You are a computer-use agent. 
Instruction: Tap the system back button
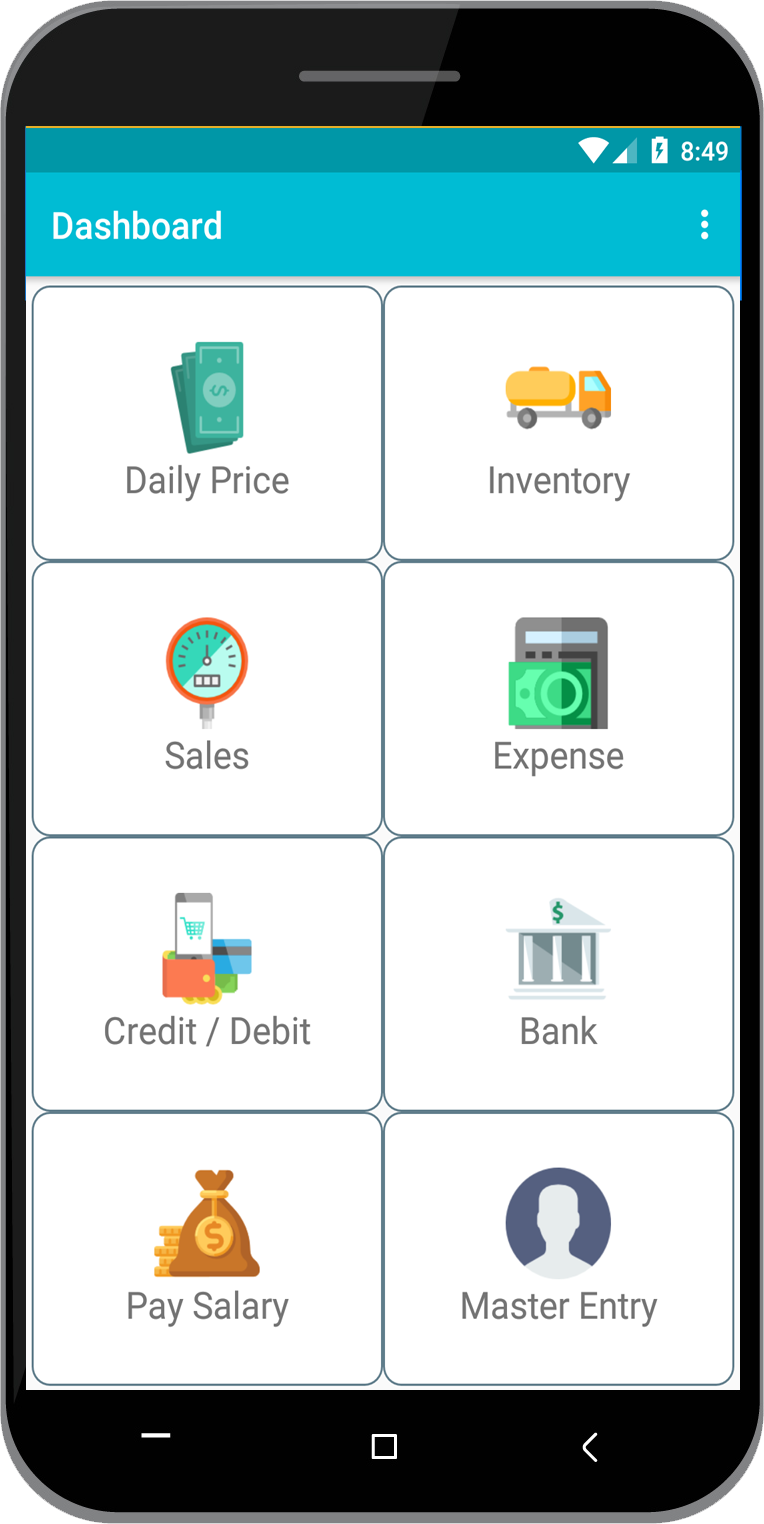click(590, 1446)
